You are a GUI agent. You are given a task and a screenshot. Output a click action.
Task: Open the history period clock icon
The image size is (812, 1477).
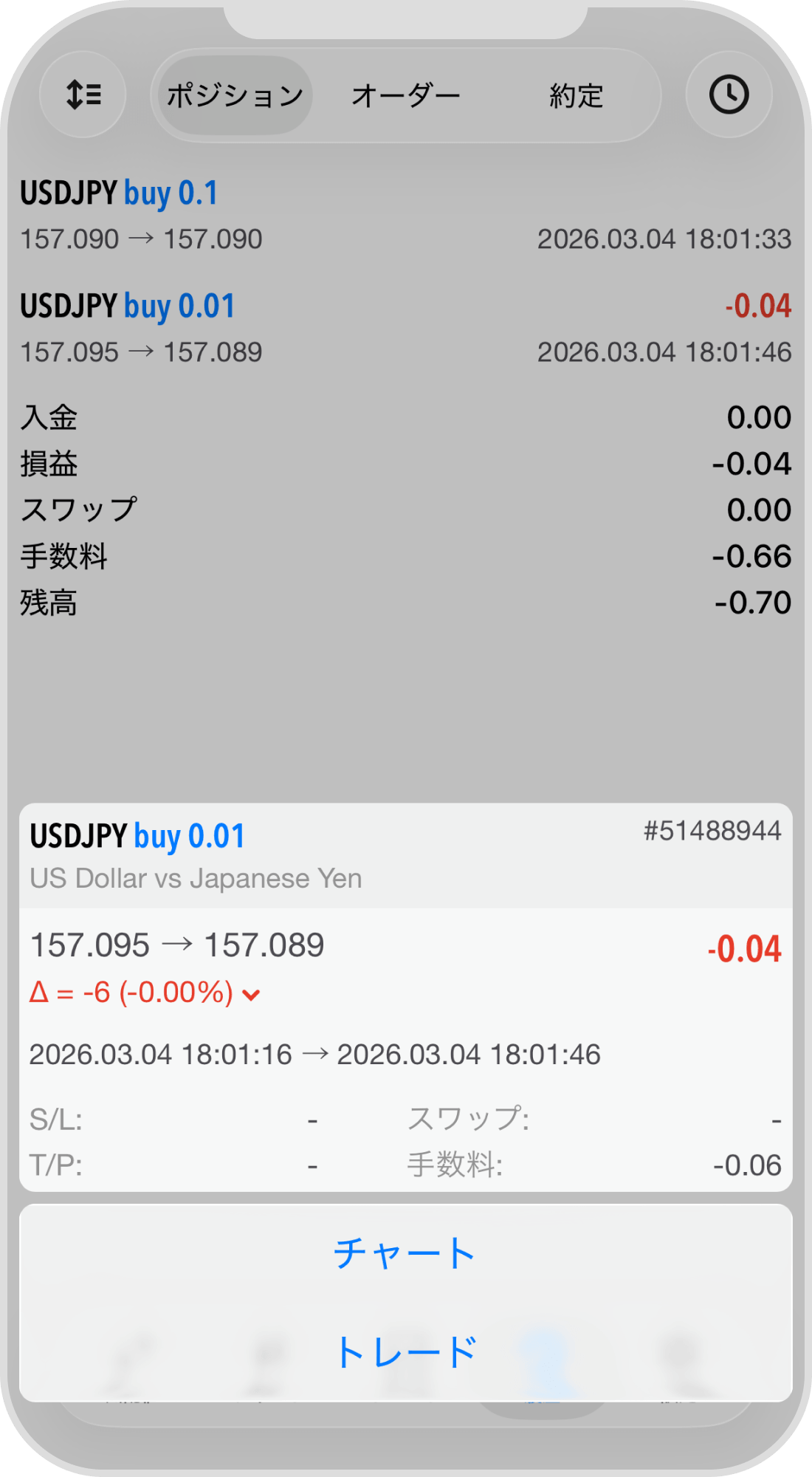pyautogui.click(x=729, y=95)
